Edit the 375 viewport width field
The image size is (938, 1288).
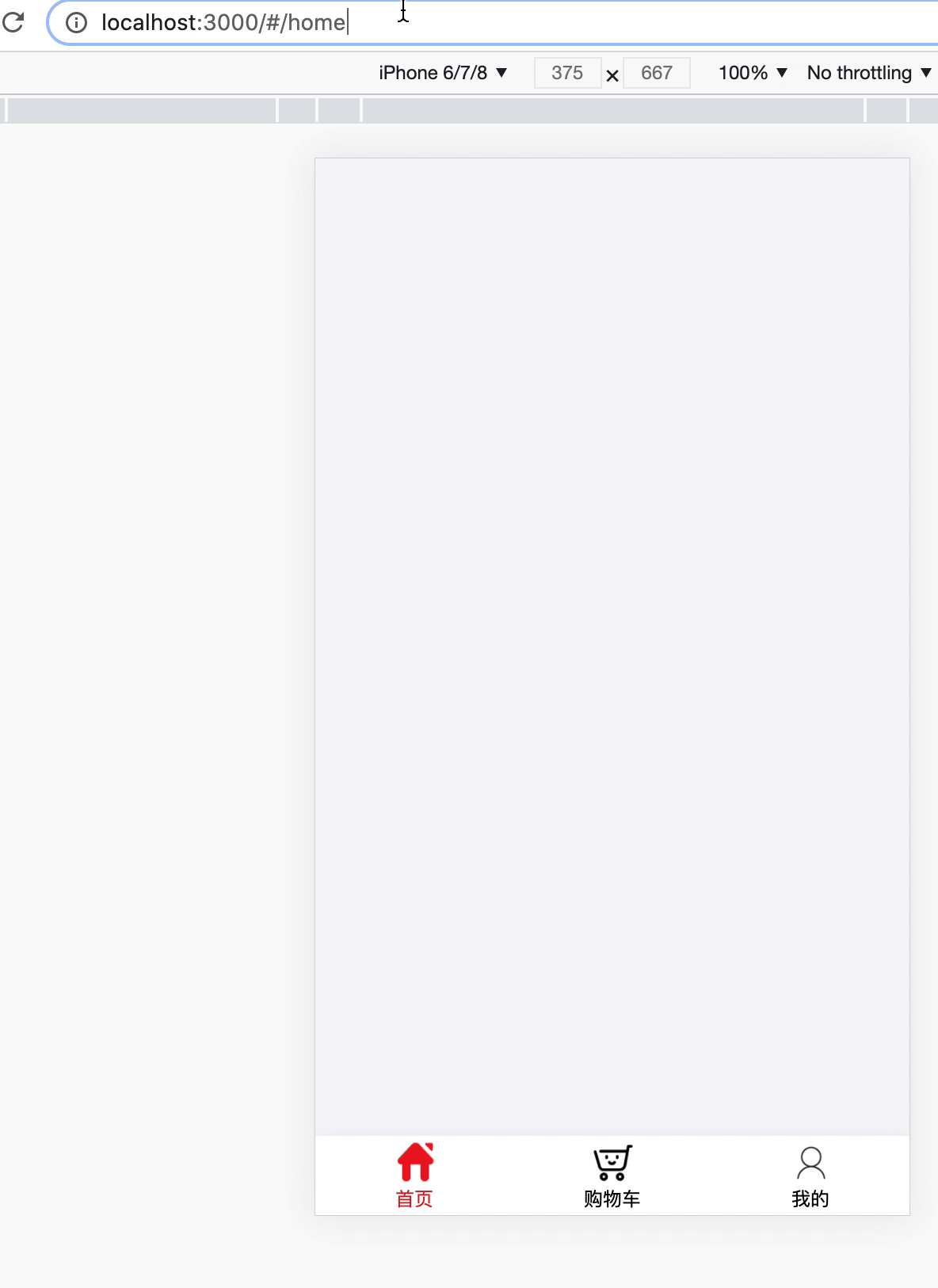567,73
